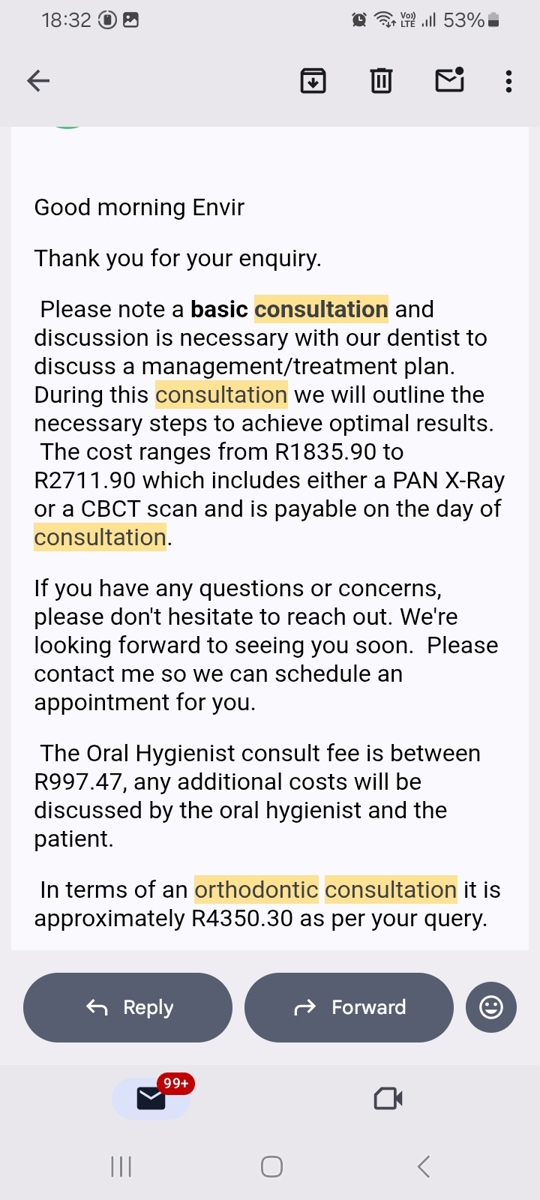The height and width of the screenshot is (1200, 540).
Task: Delete this email with trash icon
Action: [381, 81]
